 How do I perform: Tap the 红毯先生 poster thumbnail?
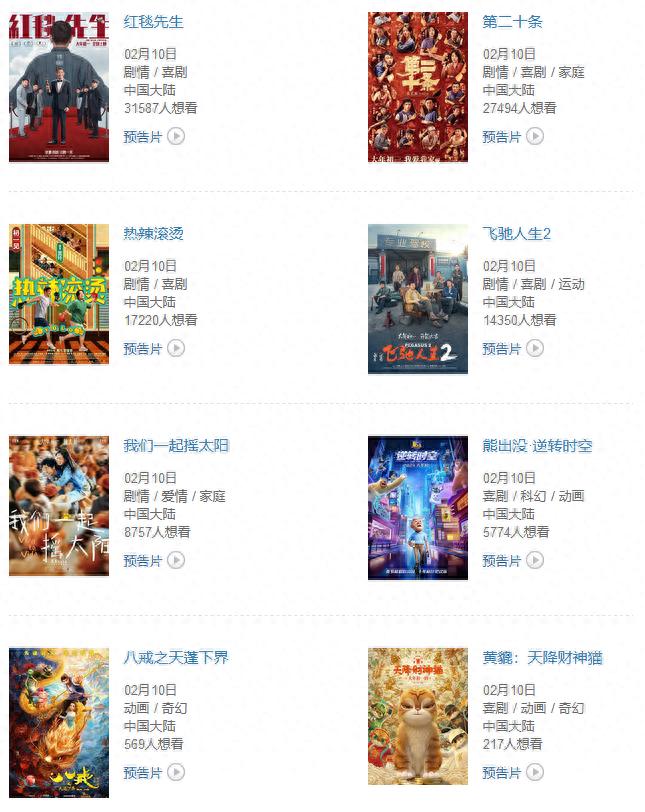click(59, 87)
